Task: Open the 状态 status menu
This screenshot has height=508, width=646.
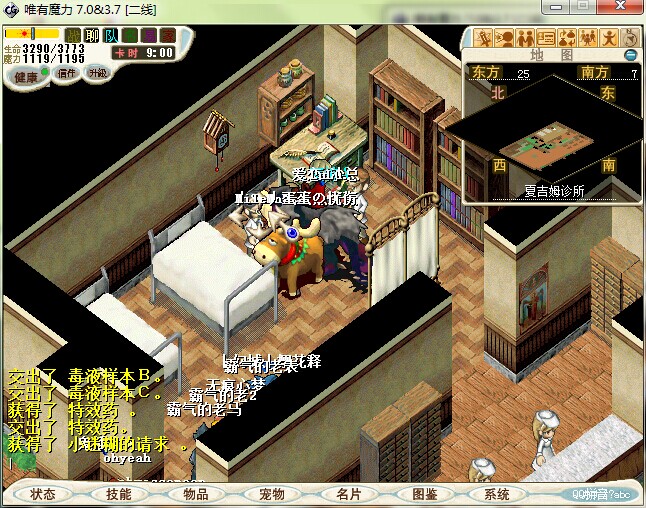Action: point(43,494)
